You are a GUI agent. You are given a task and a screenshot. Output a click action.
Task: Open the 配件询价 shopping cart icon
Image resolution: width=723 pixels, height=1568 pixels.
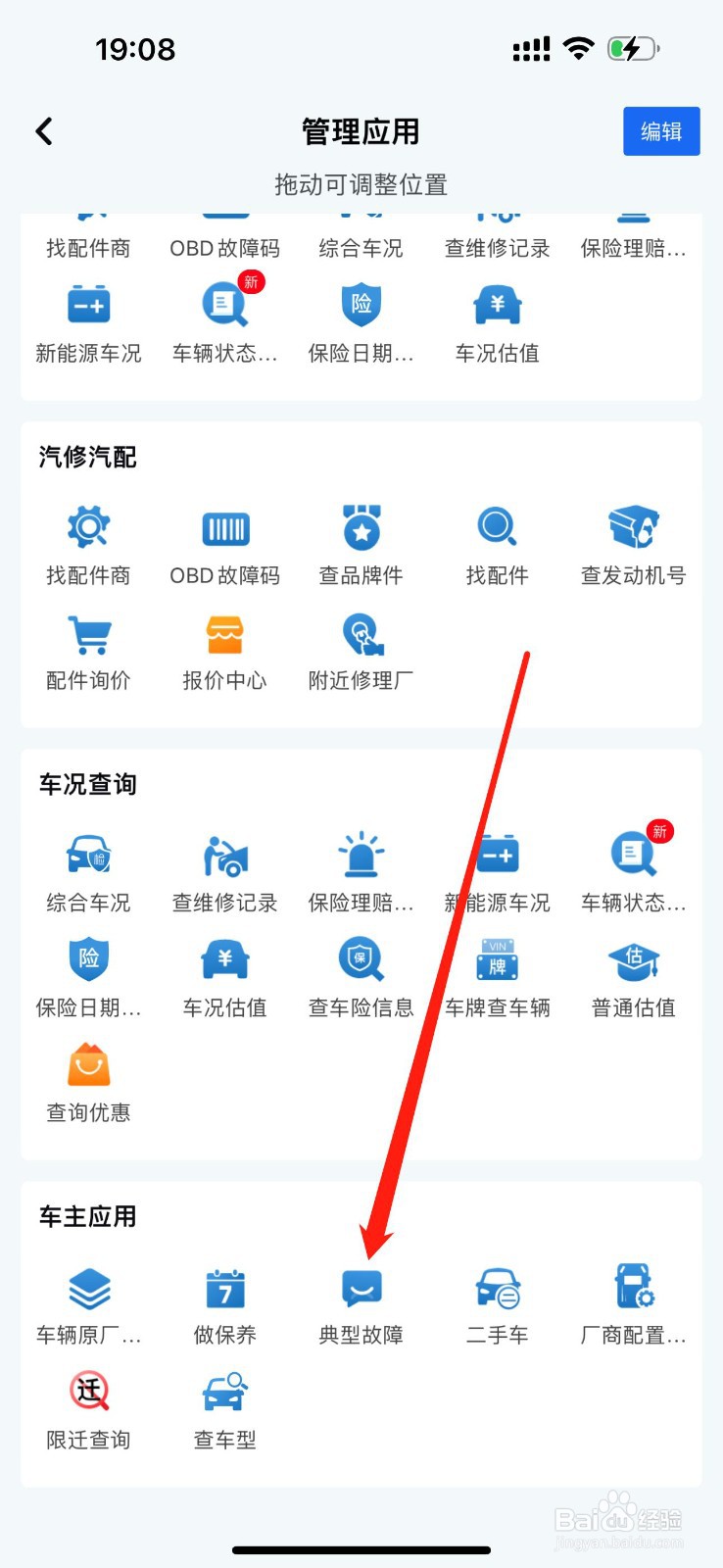pos(87,636)
